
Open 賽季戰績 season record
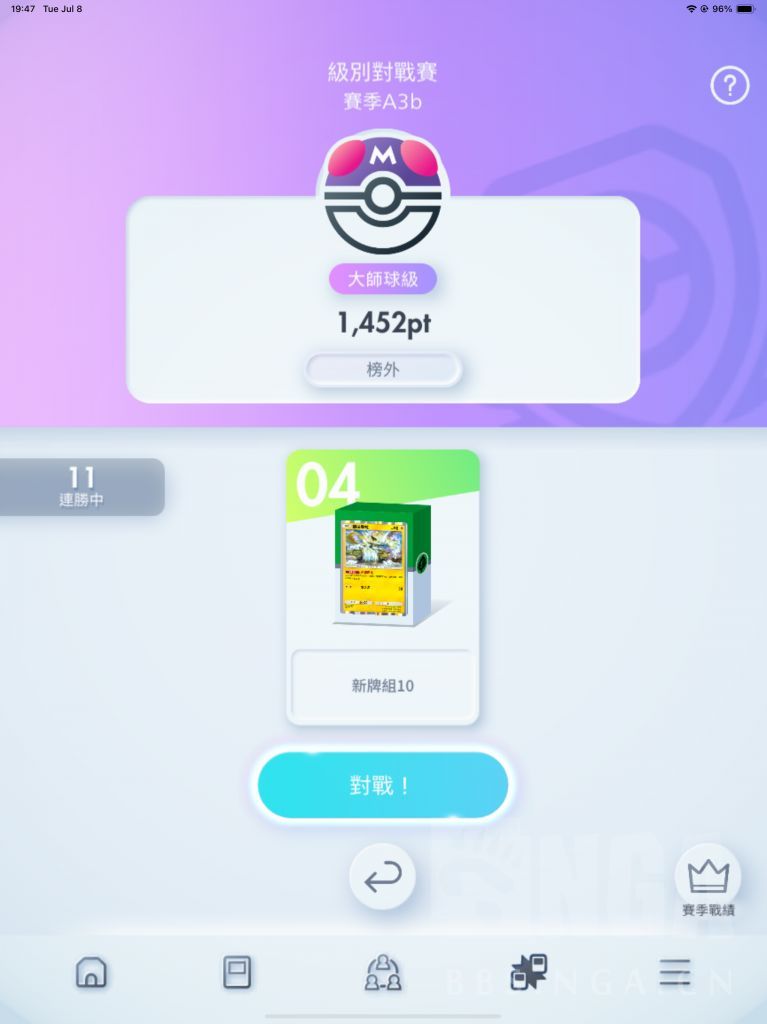pyautogui.click(x=708, y=880)
